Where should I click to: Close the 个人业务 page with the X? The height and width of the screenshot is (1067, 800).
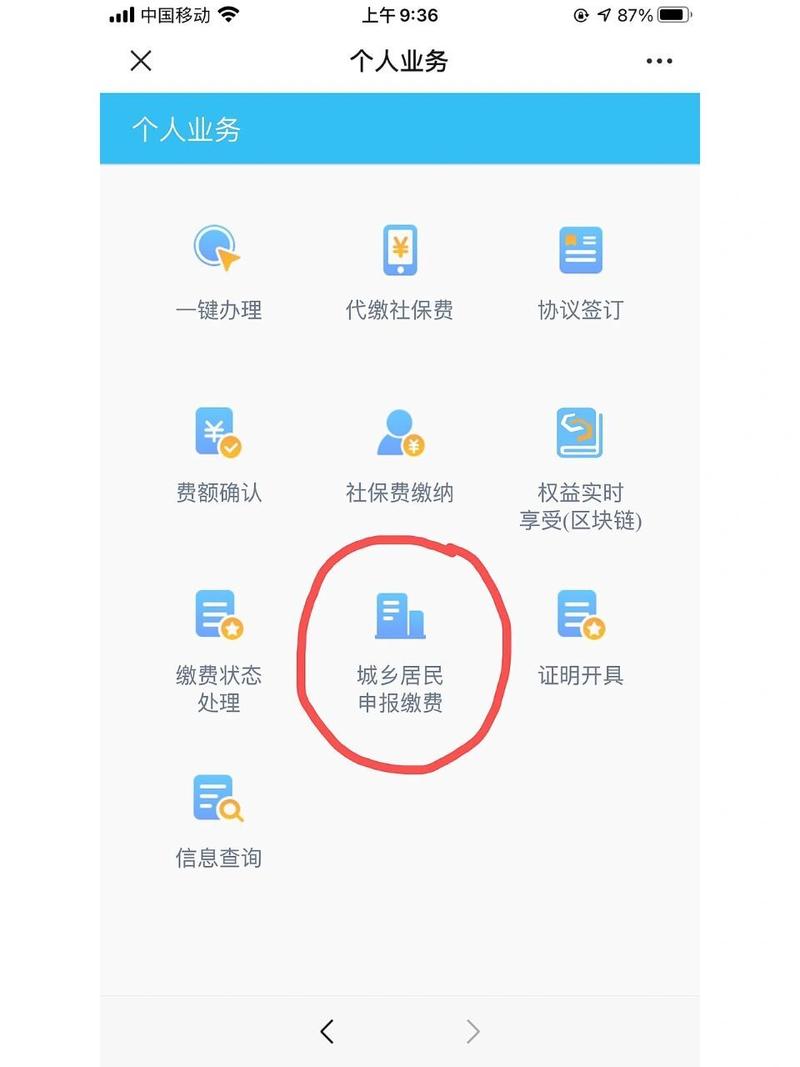[141, 61]
